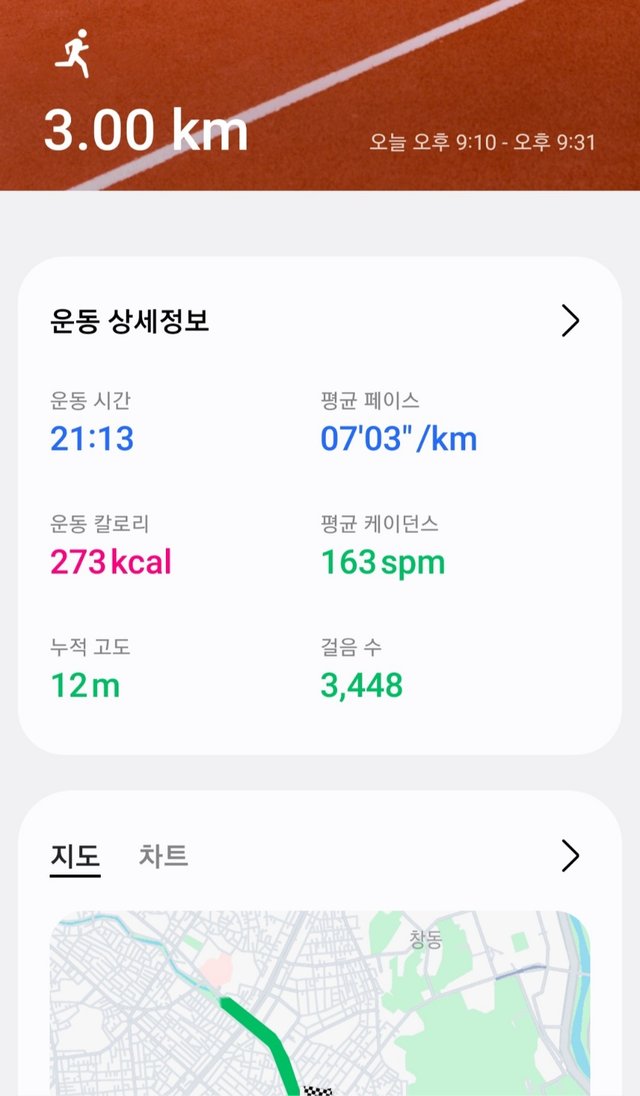Select the 지도 tab
The height and width of the screenshot is (1096, 640).
75,857
